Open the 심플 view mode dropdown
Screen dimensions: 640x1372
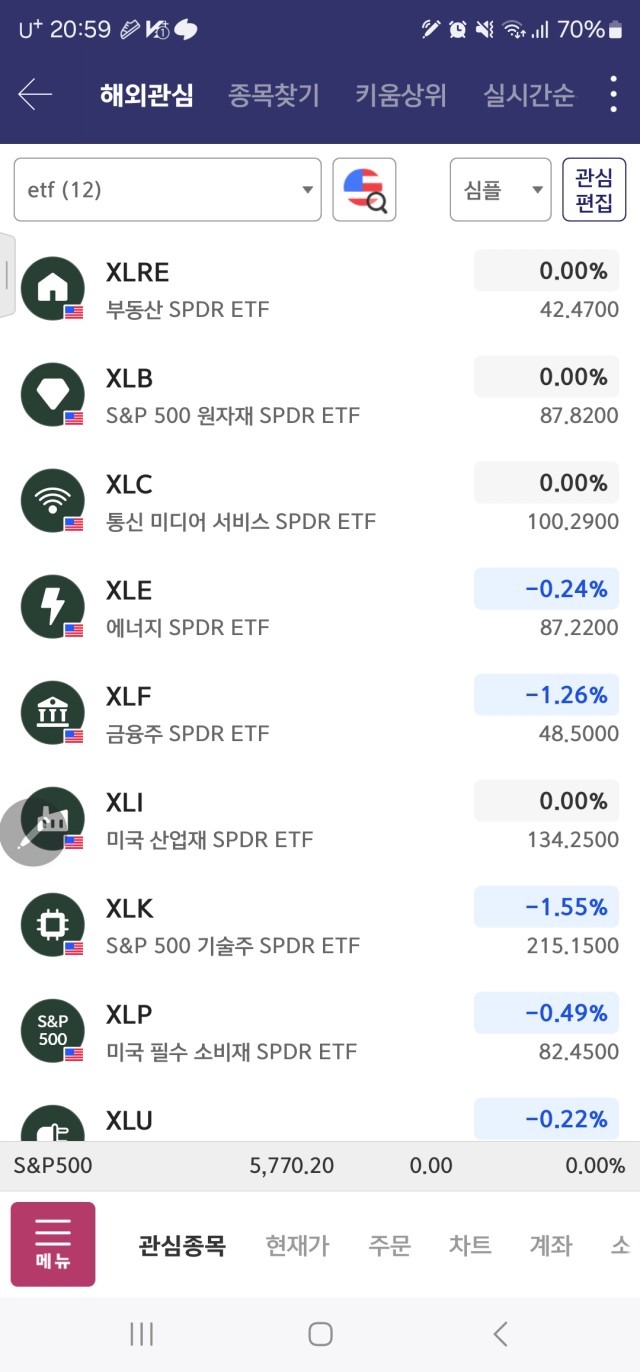[500, 189]
